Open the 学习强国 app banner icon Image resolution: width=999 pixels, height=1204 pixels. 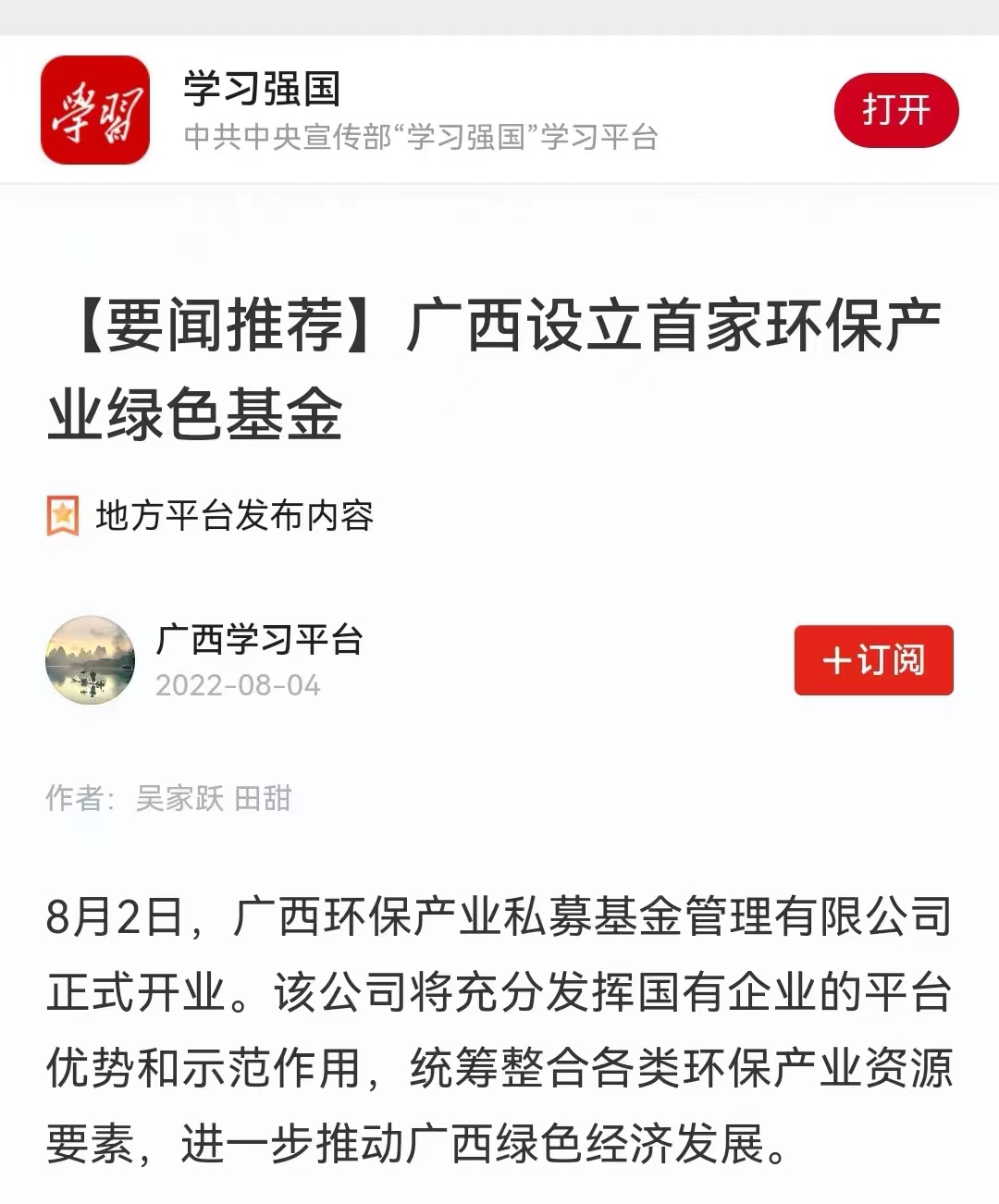tap(95, 110)
